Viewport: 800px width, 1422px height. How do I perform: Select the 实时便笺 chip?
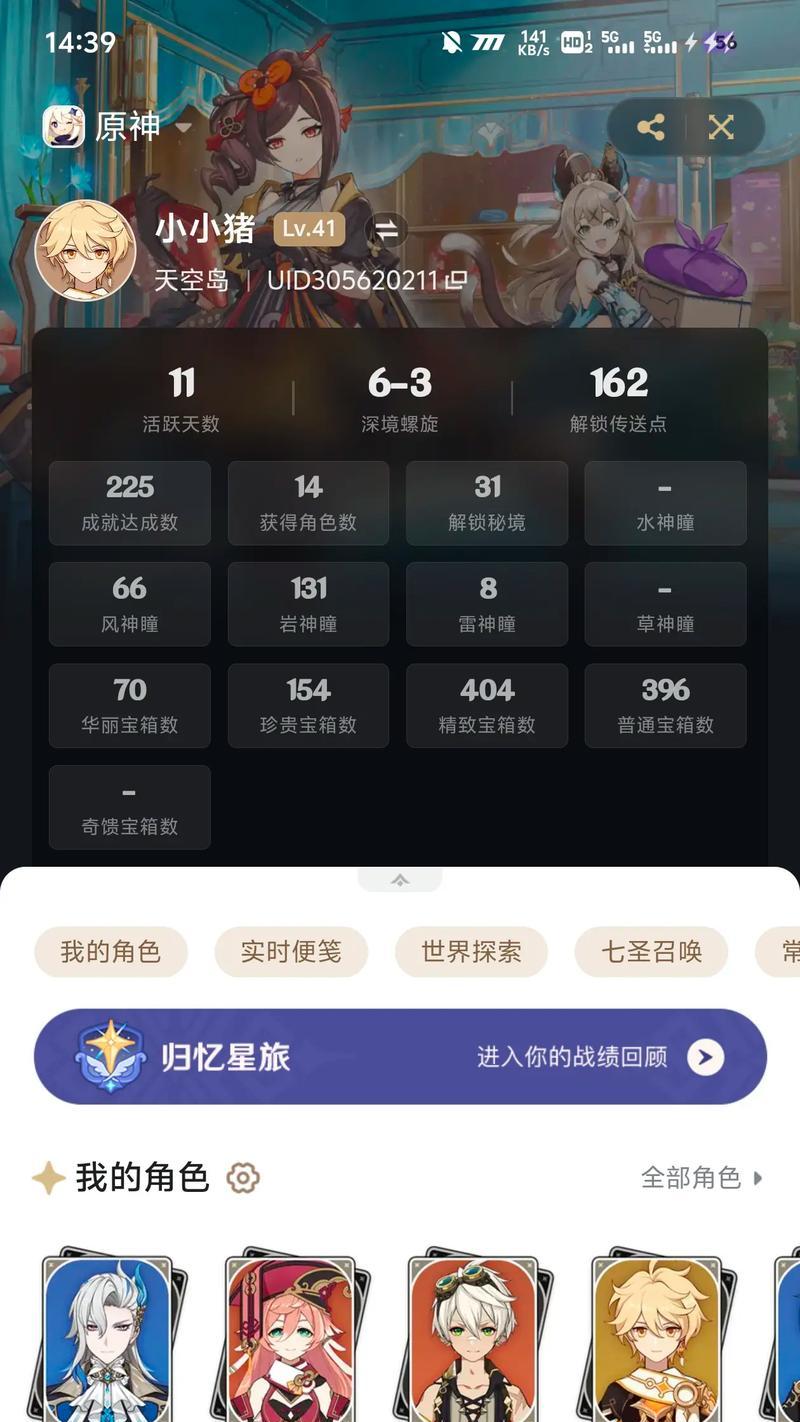[291, 952]
